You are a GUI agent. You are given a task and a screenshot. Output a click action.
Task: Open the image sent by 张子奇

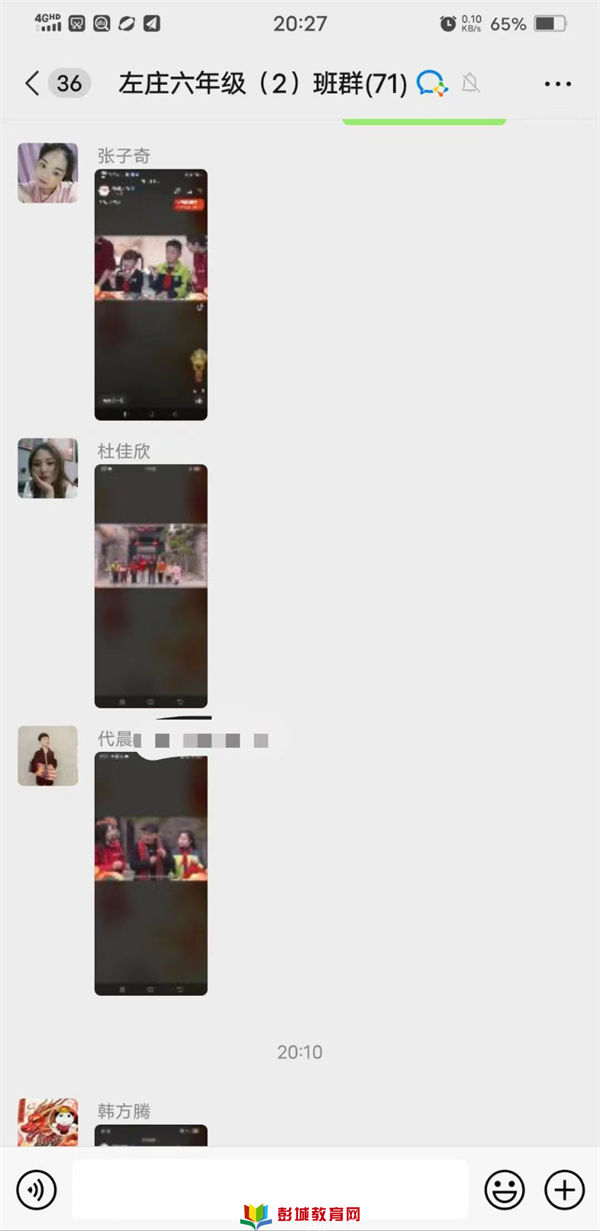pyautogui.click(x=151, y=295)
